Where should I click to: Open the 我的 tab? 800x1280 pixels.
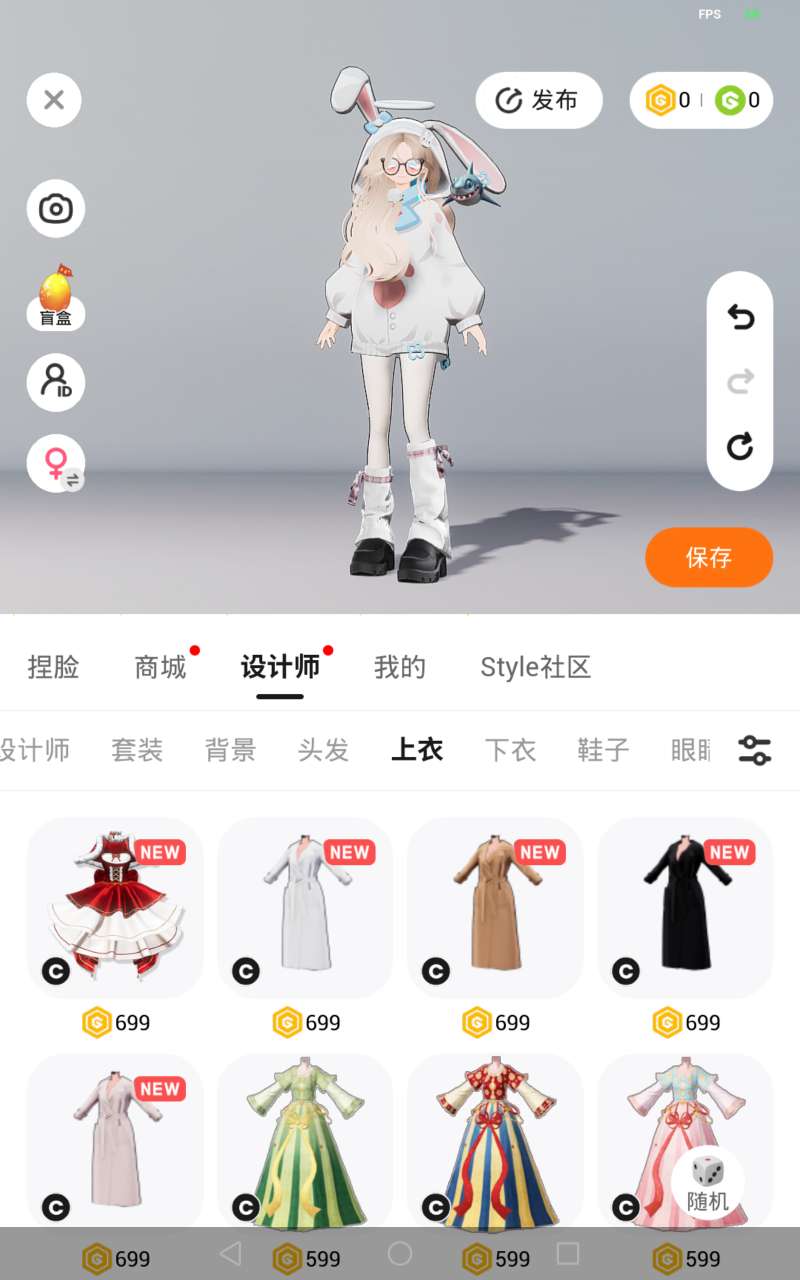pyautogui.click(x=400, y=667)
